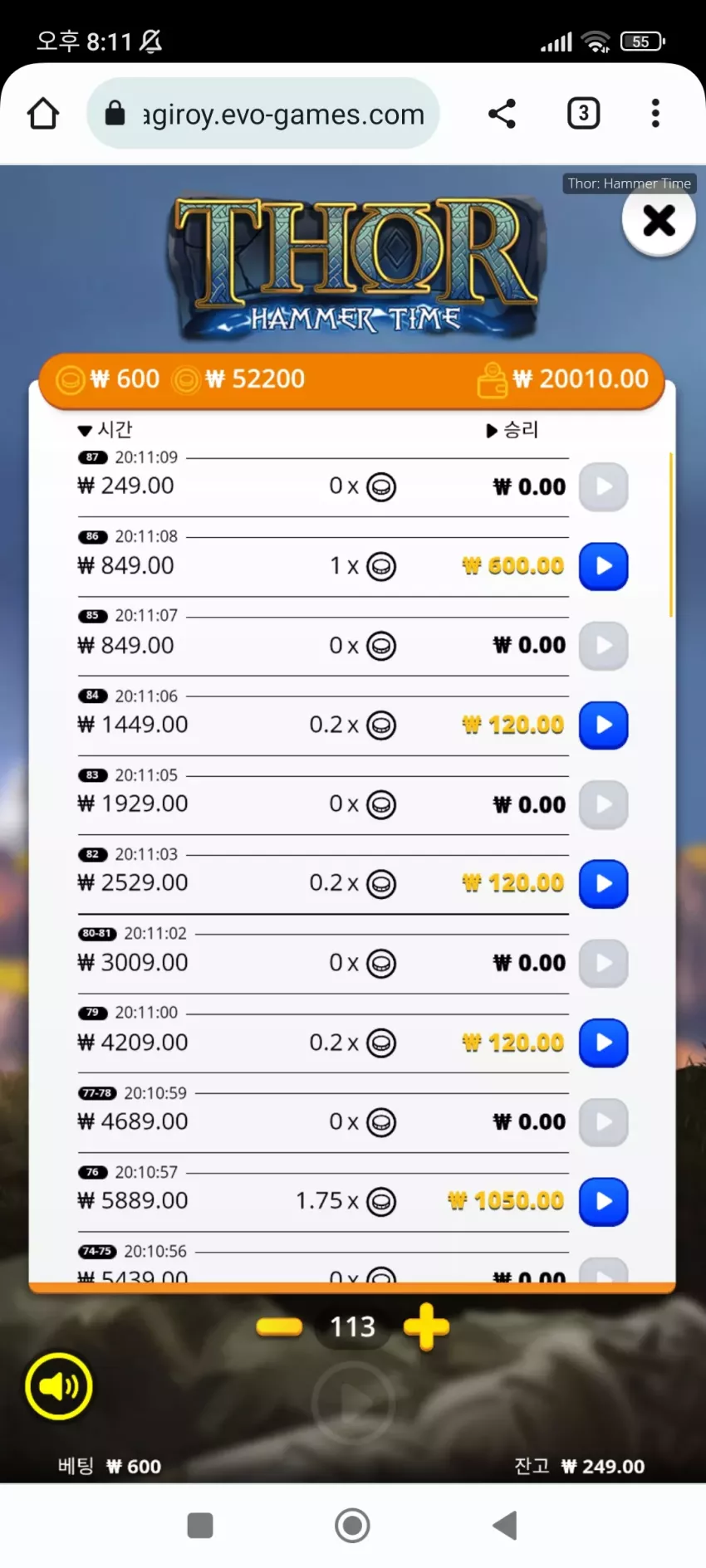Increase the value with the plus button
The height and width of the screenshot is (1568, 706).
[426, 1326]
